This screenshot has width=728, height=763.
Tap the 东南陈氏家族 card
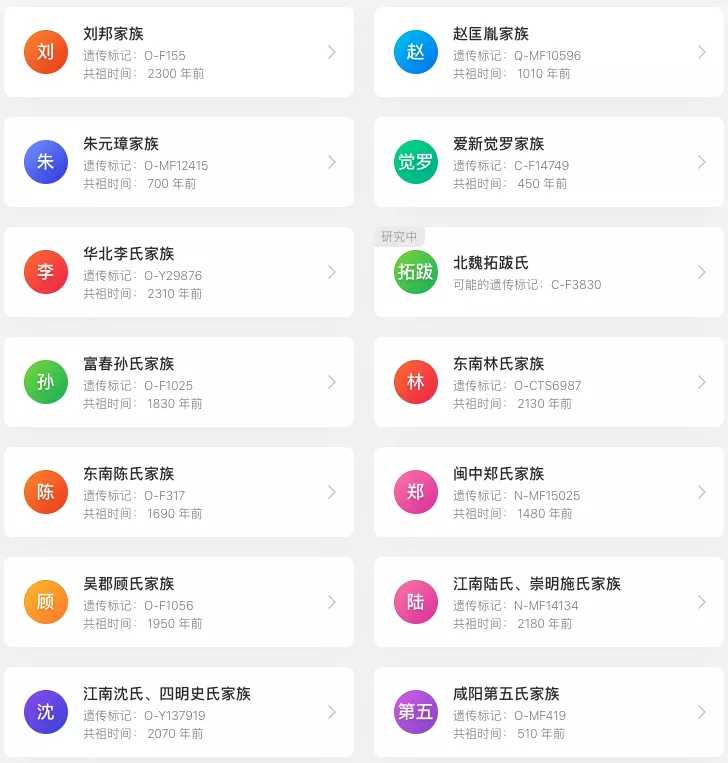pos(178,492)
